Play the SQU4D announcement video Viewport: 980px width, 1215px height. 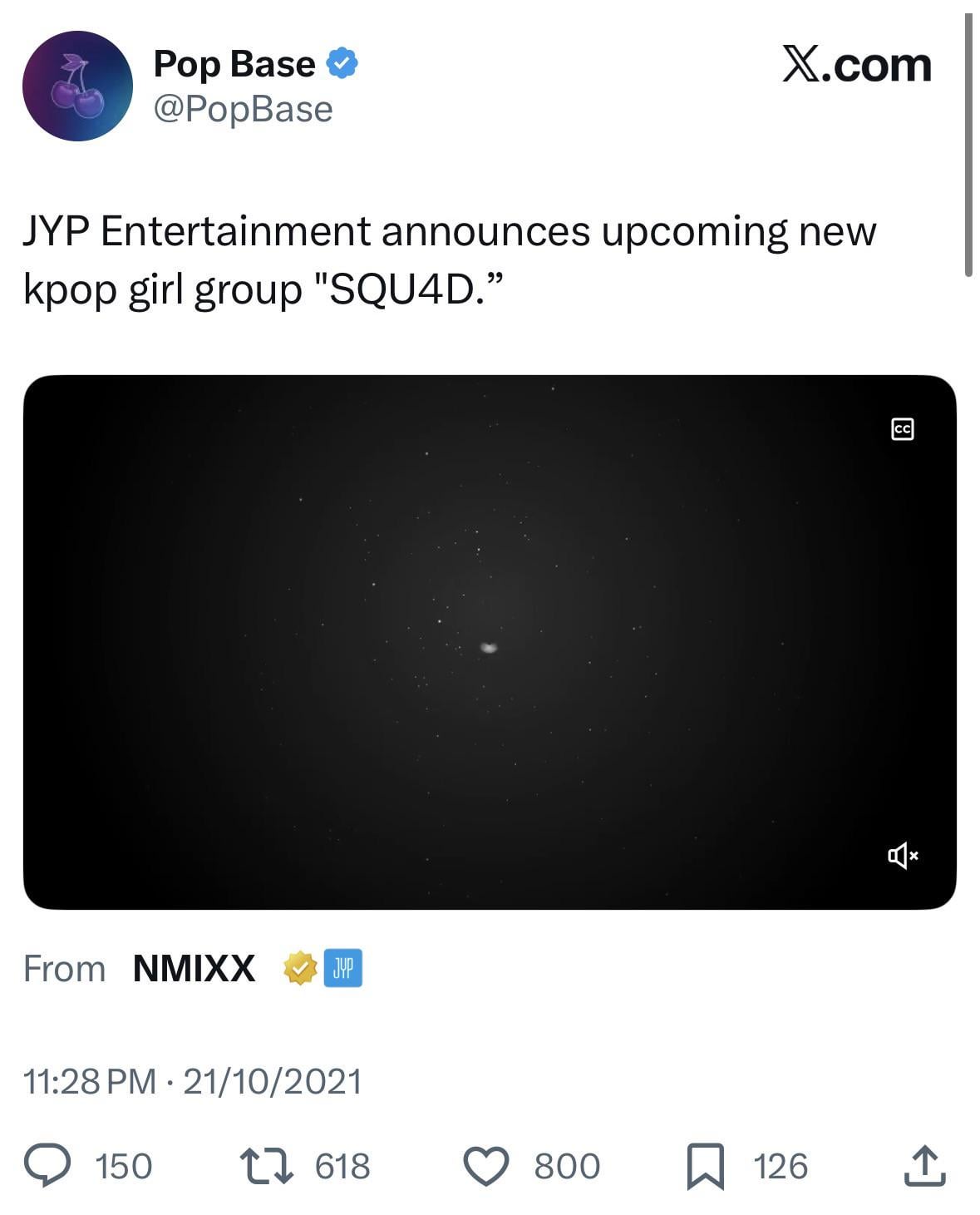pos(490,642)
